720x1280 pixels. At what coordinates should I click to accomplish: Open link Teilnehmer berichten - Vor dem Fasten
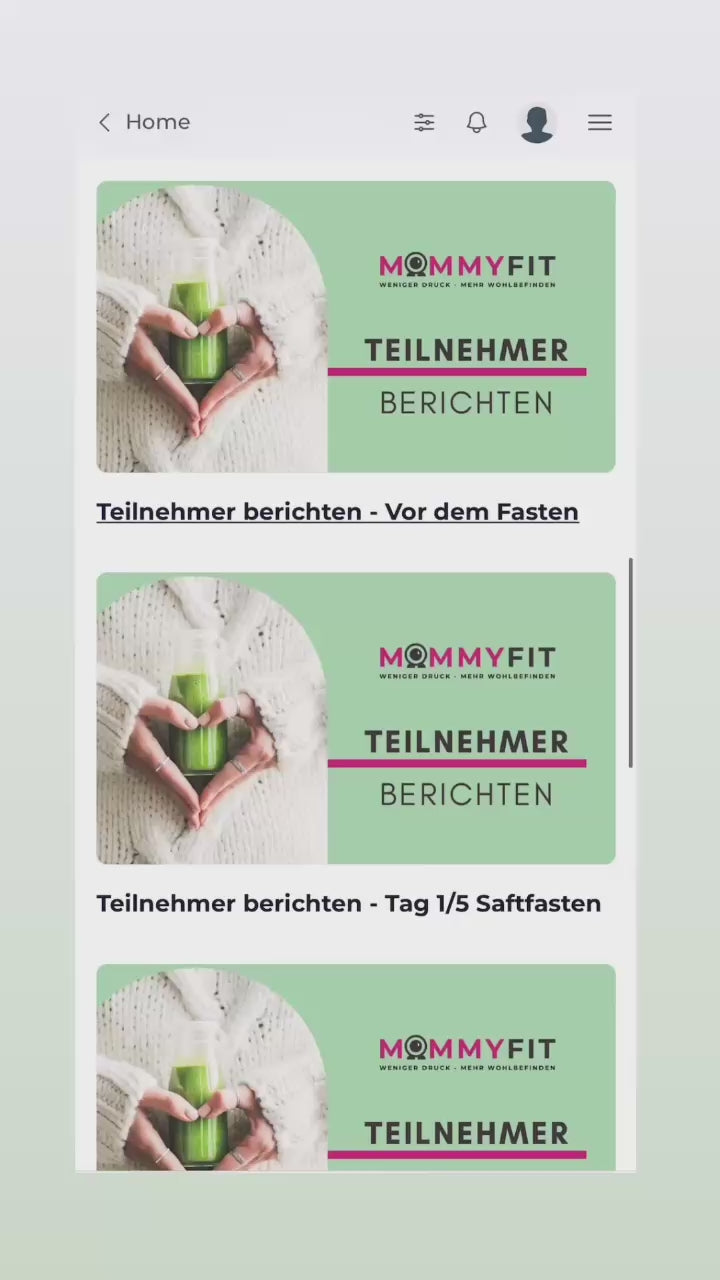(x=337, y=511)
